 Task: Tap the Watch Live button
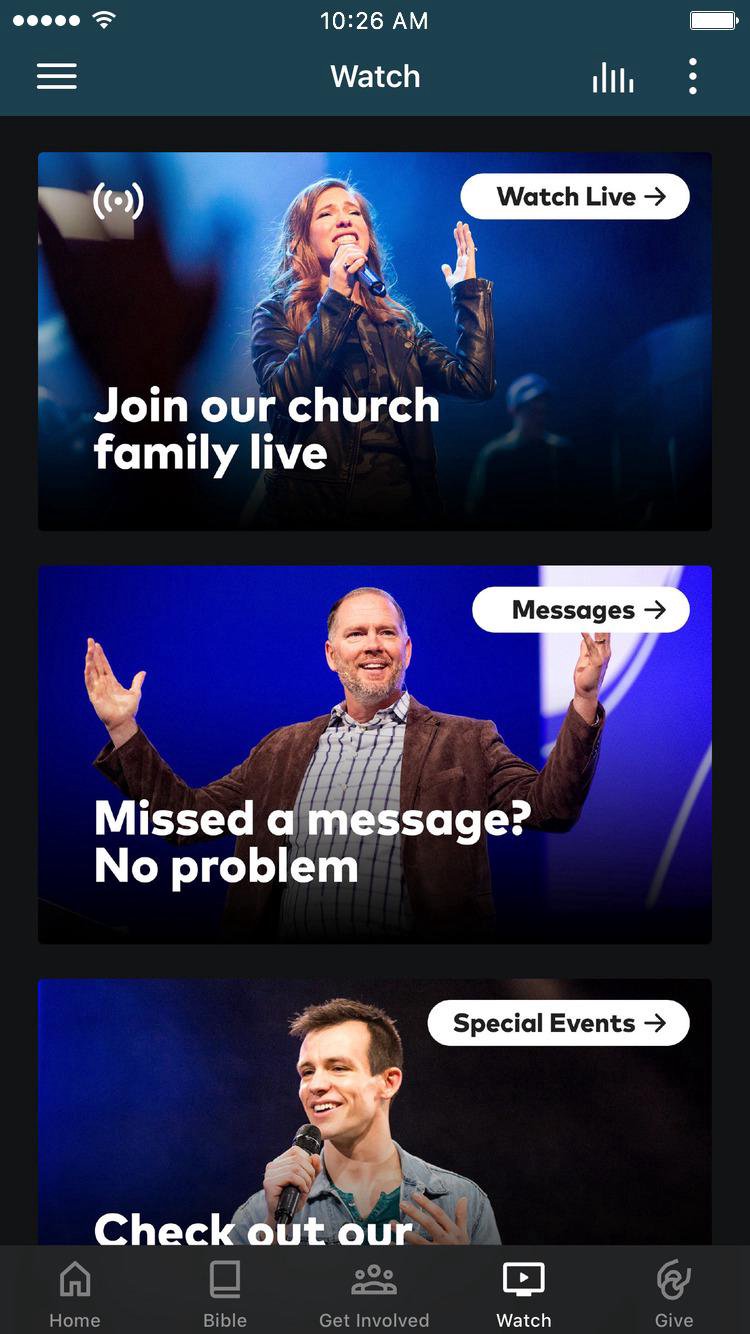pos(575,197)
